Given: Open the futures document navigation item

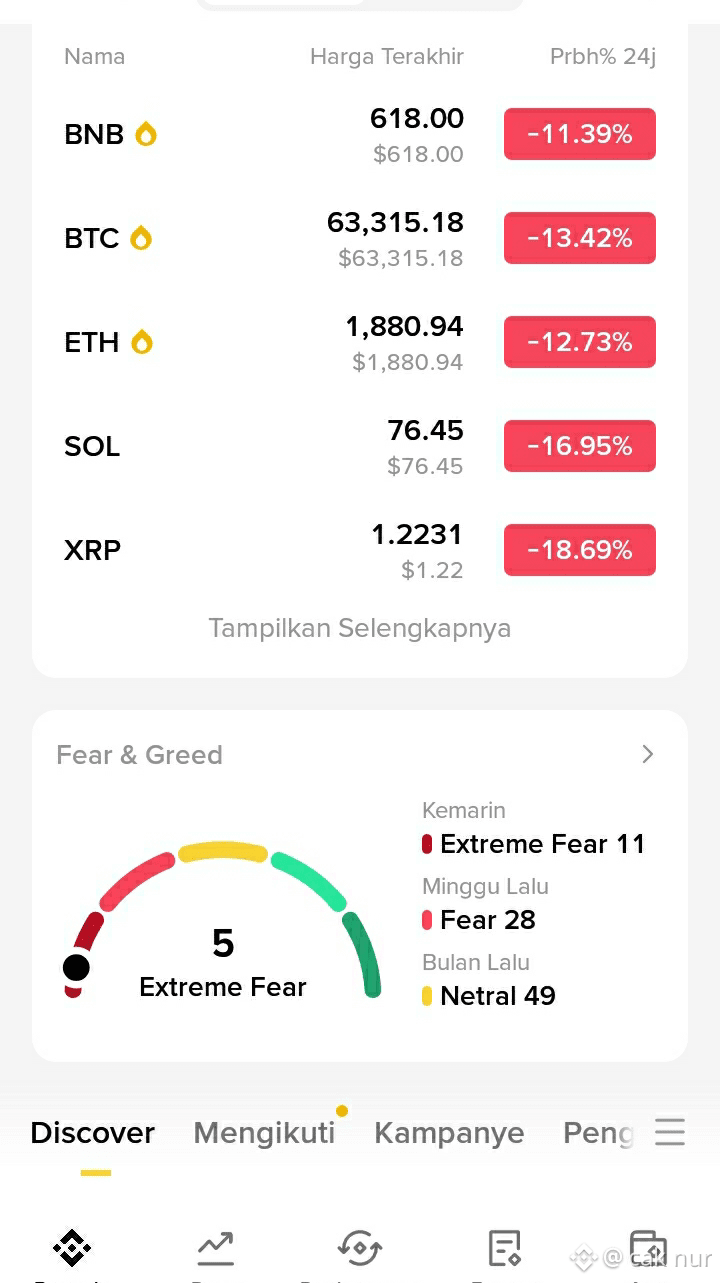Looking at the screenshot, I should [504, 1247].
